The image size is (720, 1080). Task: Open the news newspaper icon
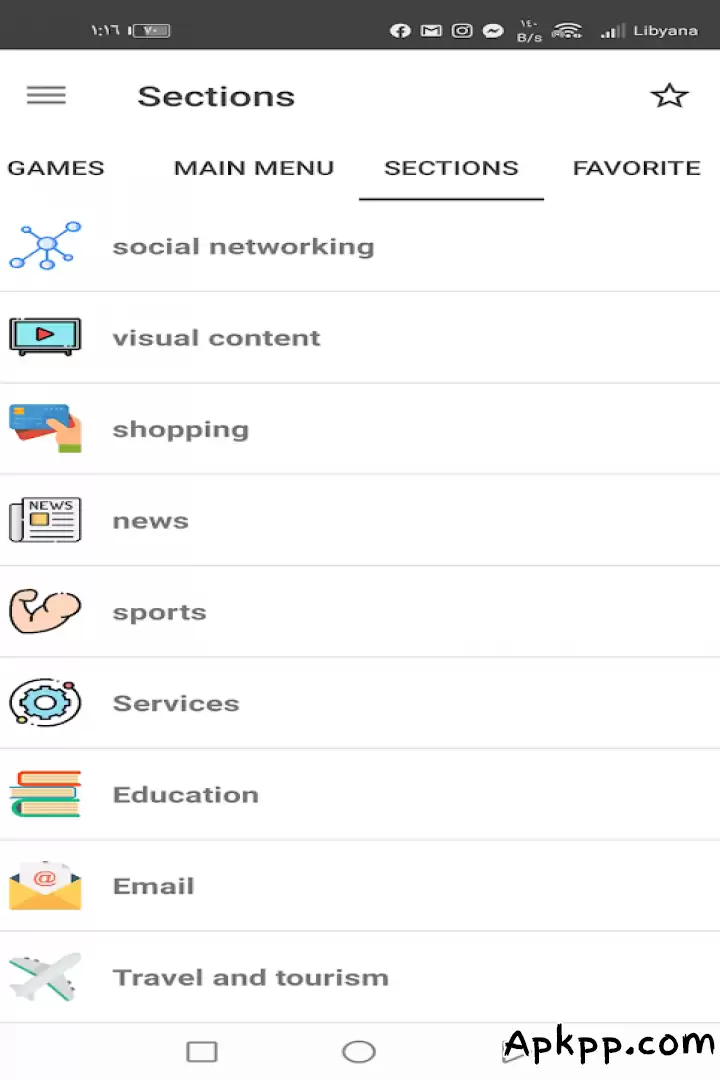click(x=45, y=520)
